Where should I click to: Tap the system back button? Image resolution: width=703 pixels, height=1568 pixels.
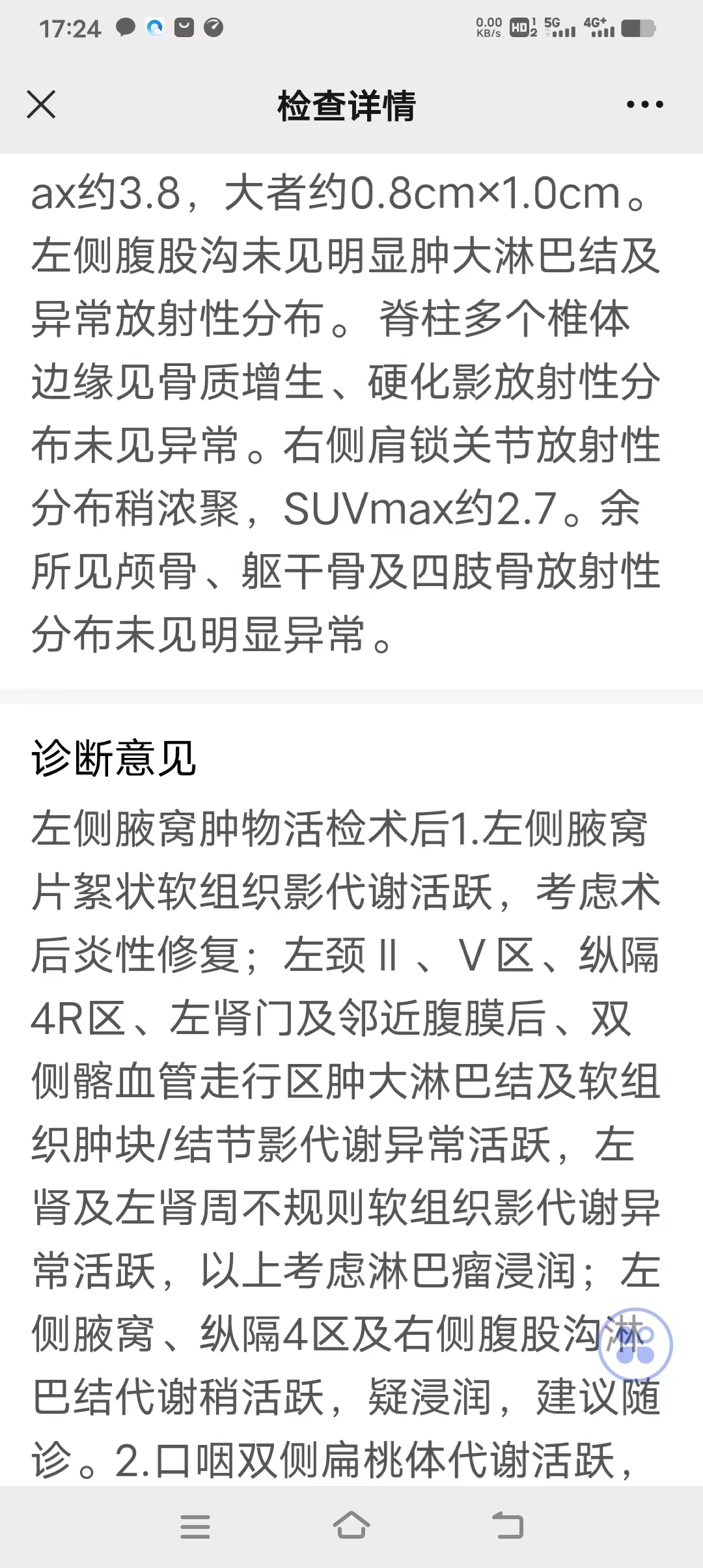[x=507, y=1526]
